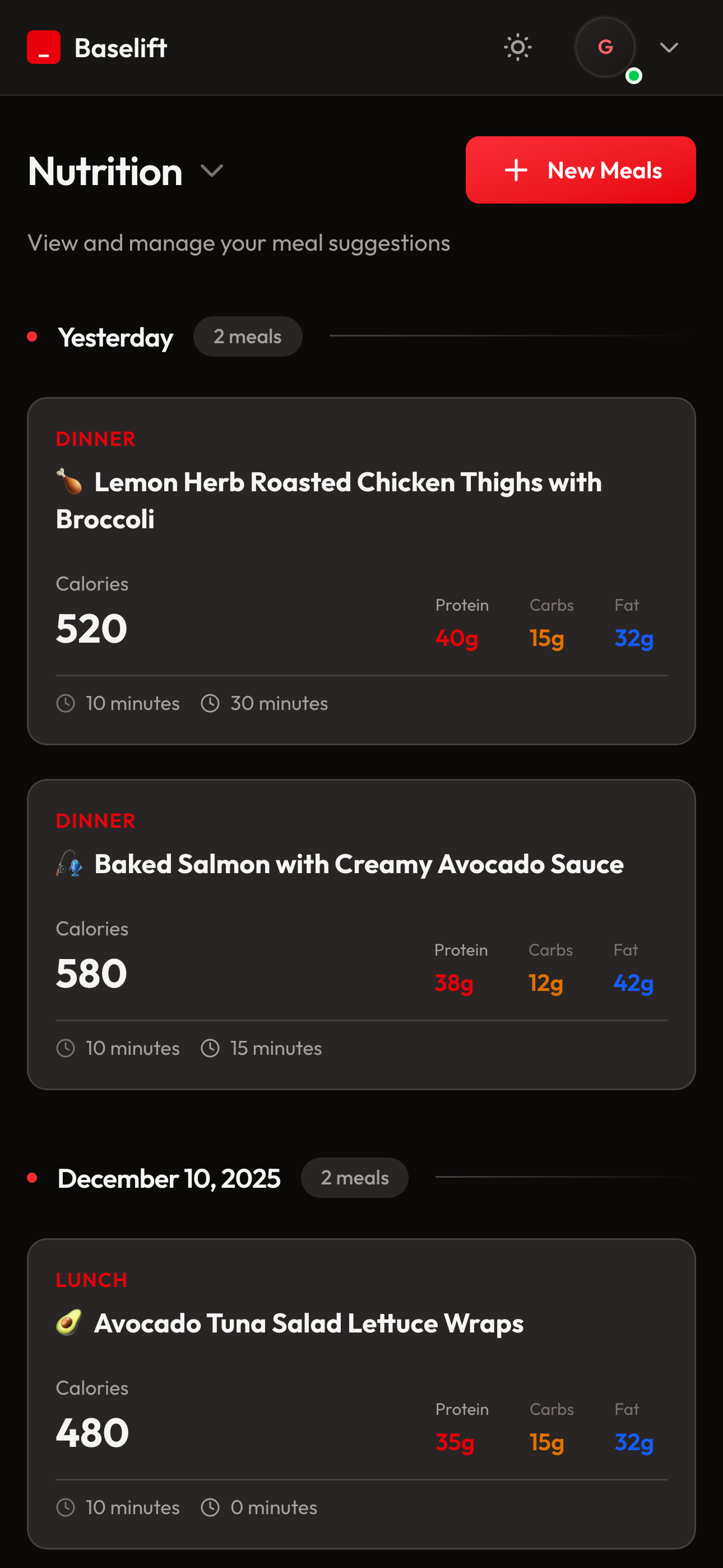The width and height of the screenshot is (723, 1568).
Task: Create new meals with New Meals button
Action: point(580,170)
